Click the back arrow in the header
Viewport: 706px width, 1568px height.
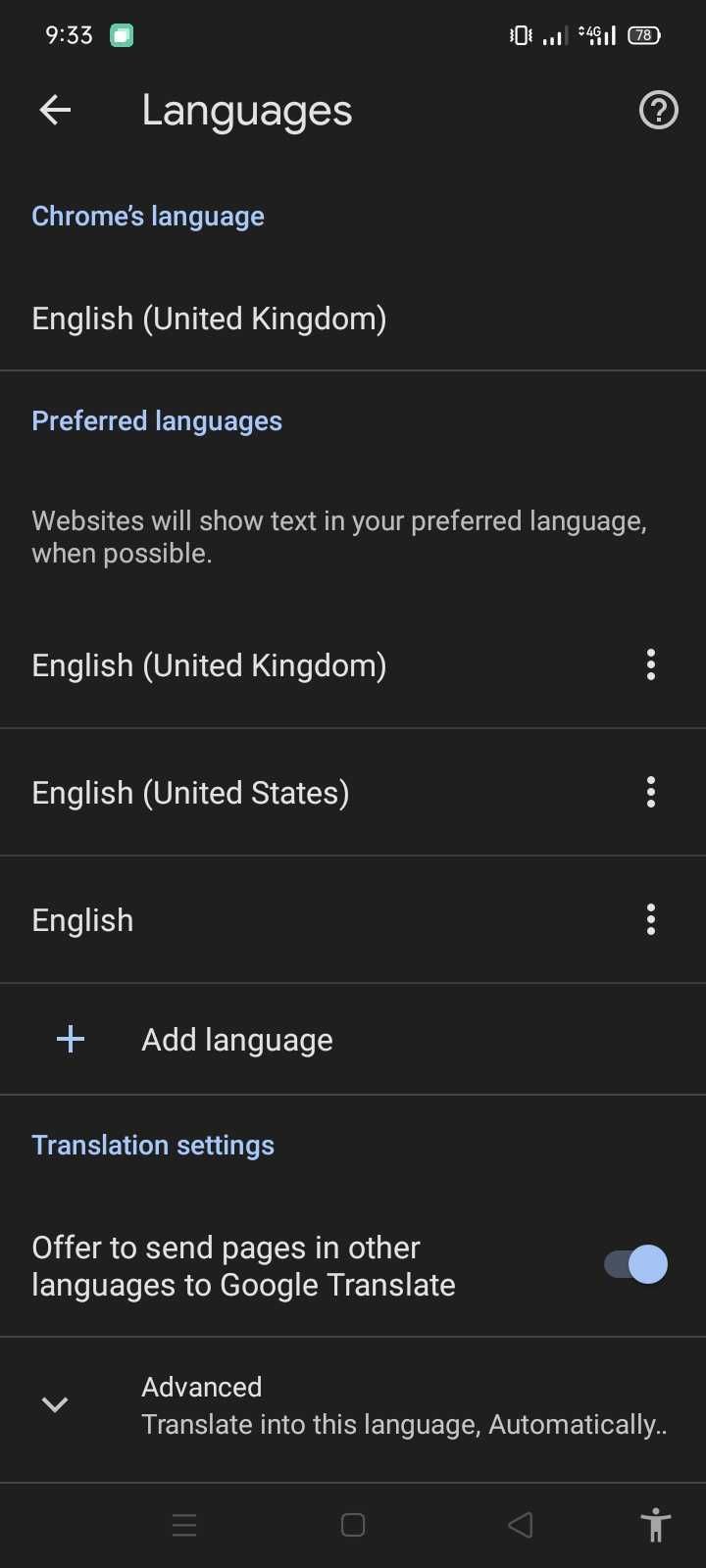point(55,110)
